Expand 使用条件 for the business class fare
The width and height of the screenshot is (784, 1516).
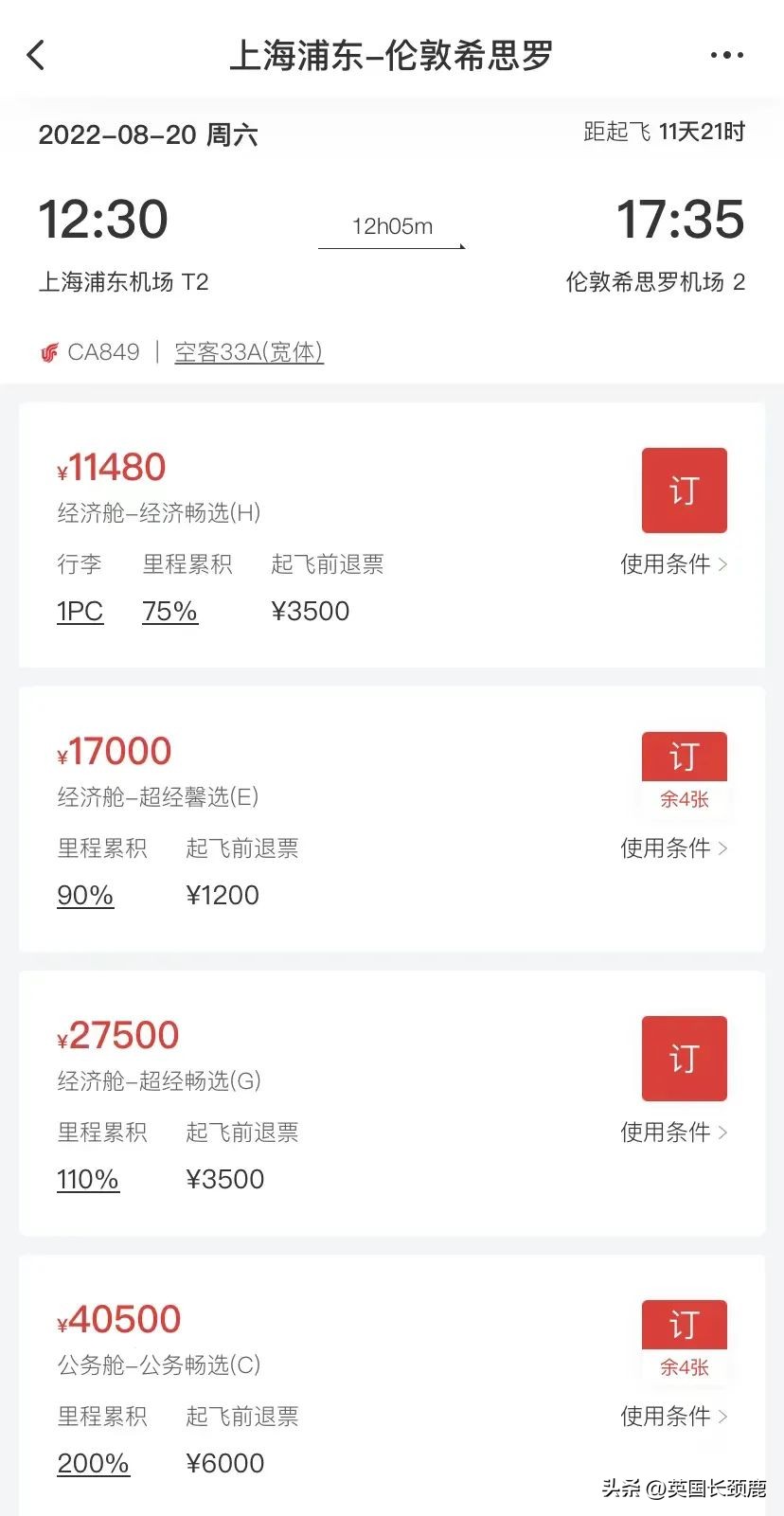pos(672,1417)
